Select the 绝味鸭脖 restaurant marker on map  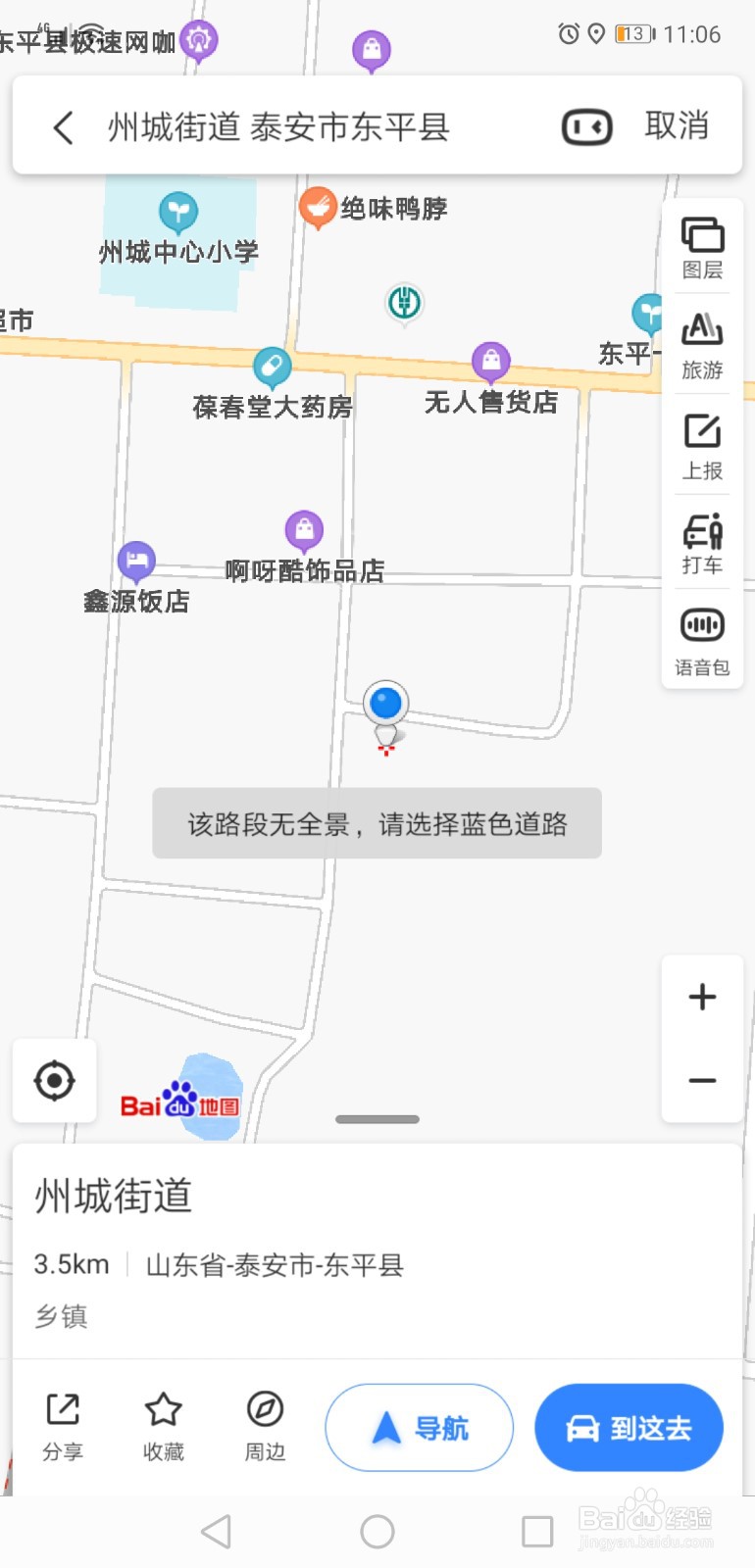(x=318, y=207)
